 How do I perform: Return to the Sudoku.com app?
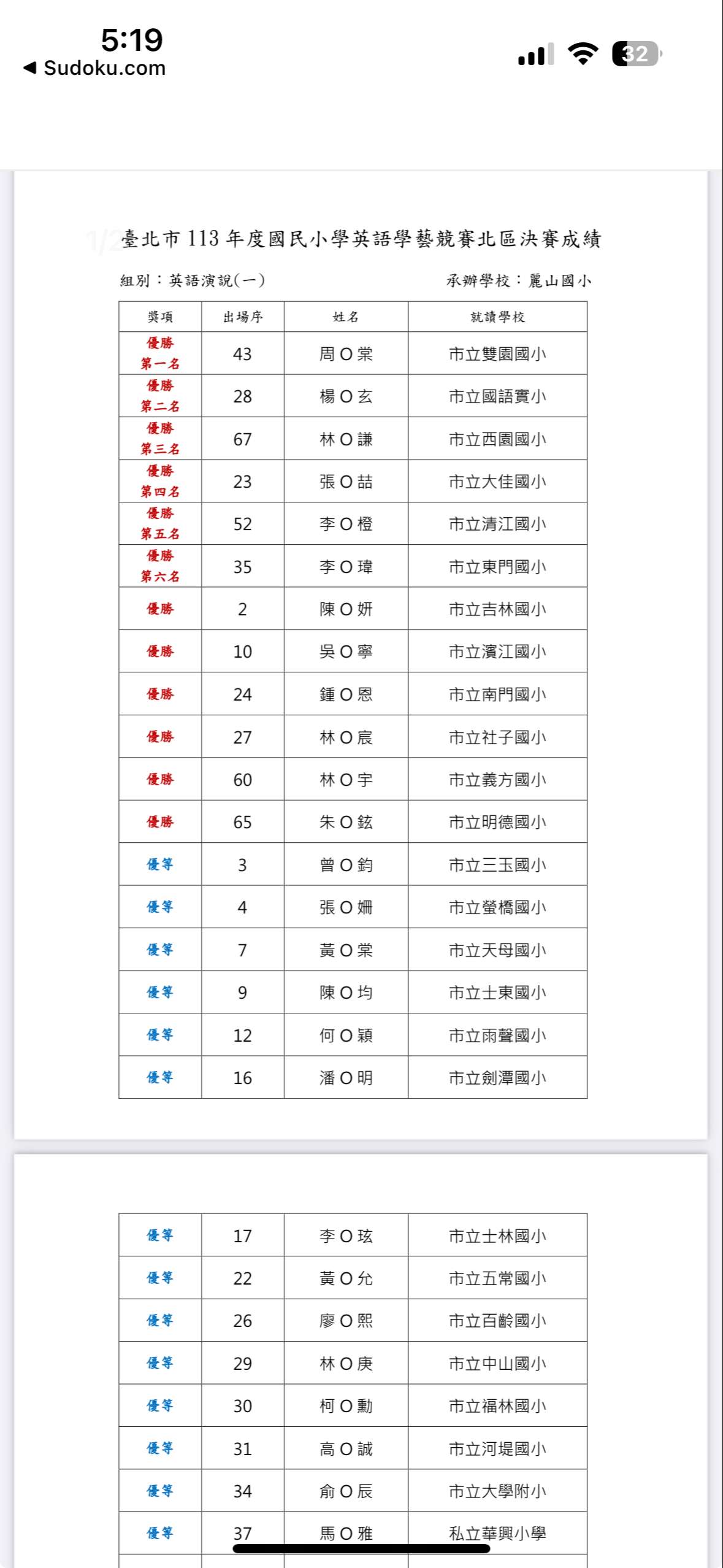[x=95, y=68]
